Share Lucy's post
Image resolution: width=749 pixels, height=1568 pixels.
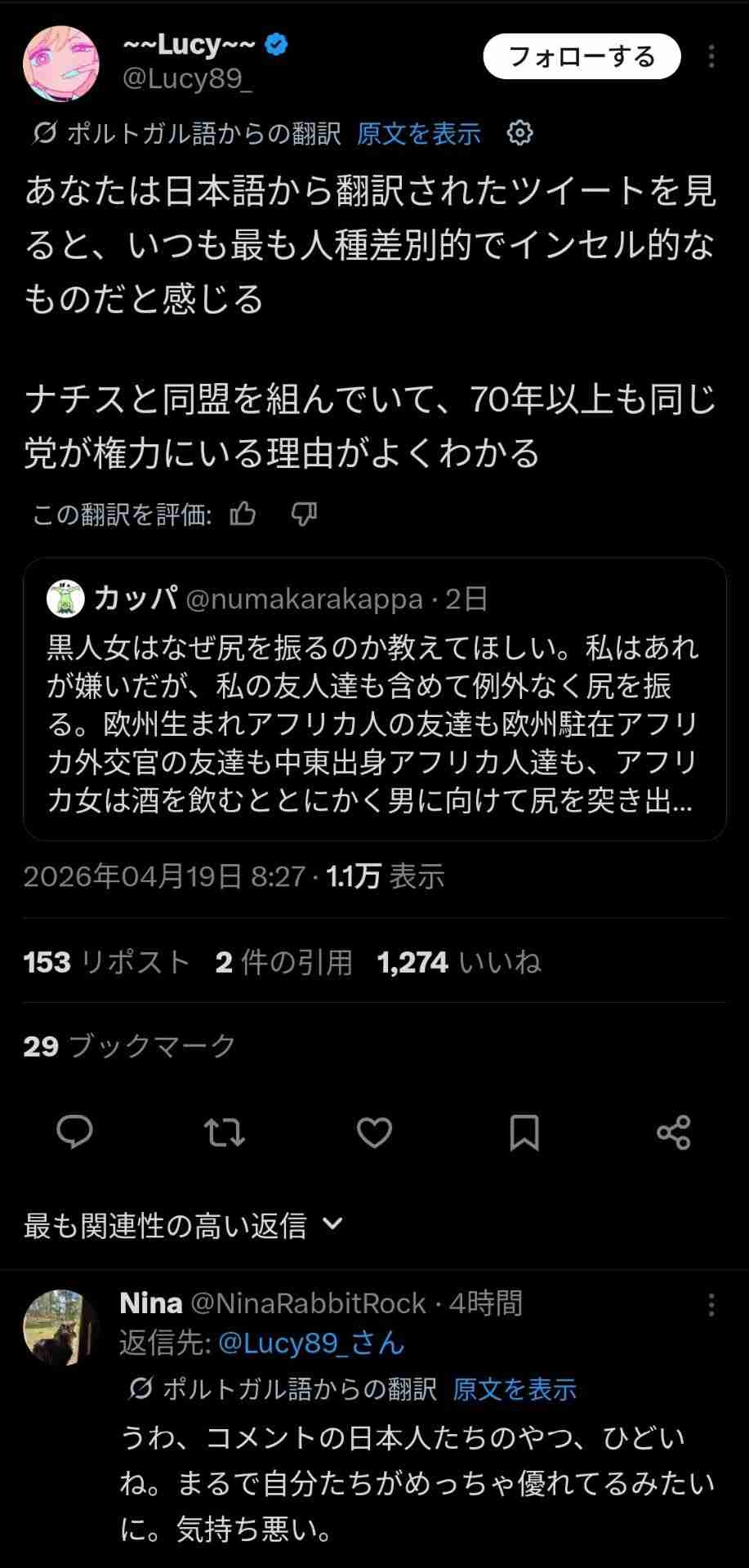673,1132
